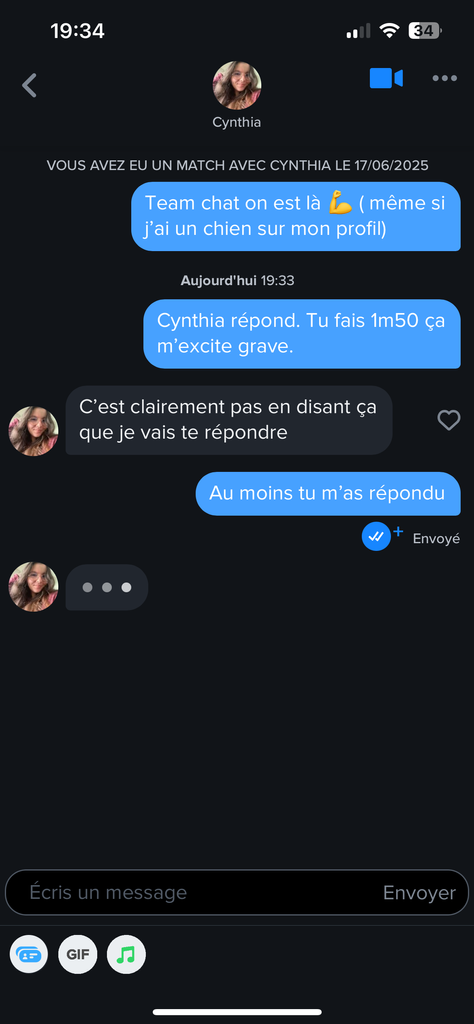Tap the Envoyer send button

pyautogui.click(x=419, y=893)
